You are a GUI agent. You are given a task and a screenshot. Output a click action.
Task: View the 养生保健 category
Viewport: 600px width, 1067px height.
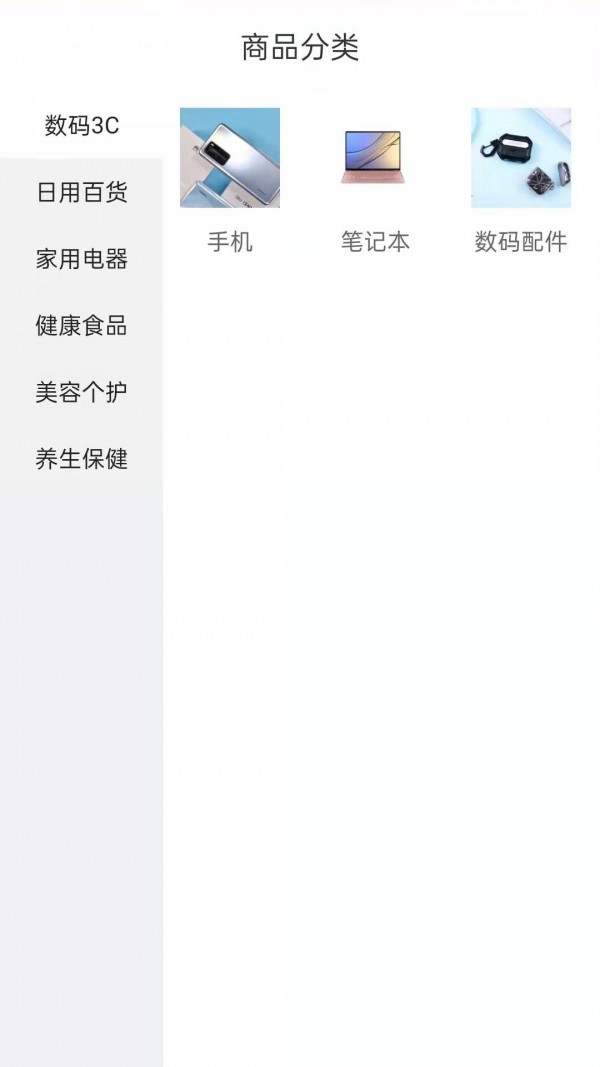[x=81, y=460]
